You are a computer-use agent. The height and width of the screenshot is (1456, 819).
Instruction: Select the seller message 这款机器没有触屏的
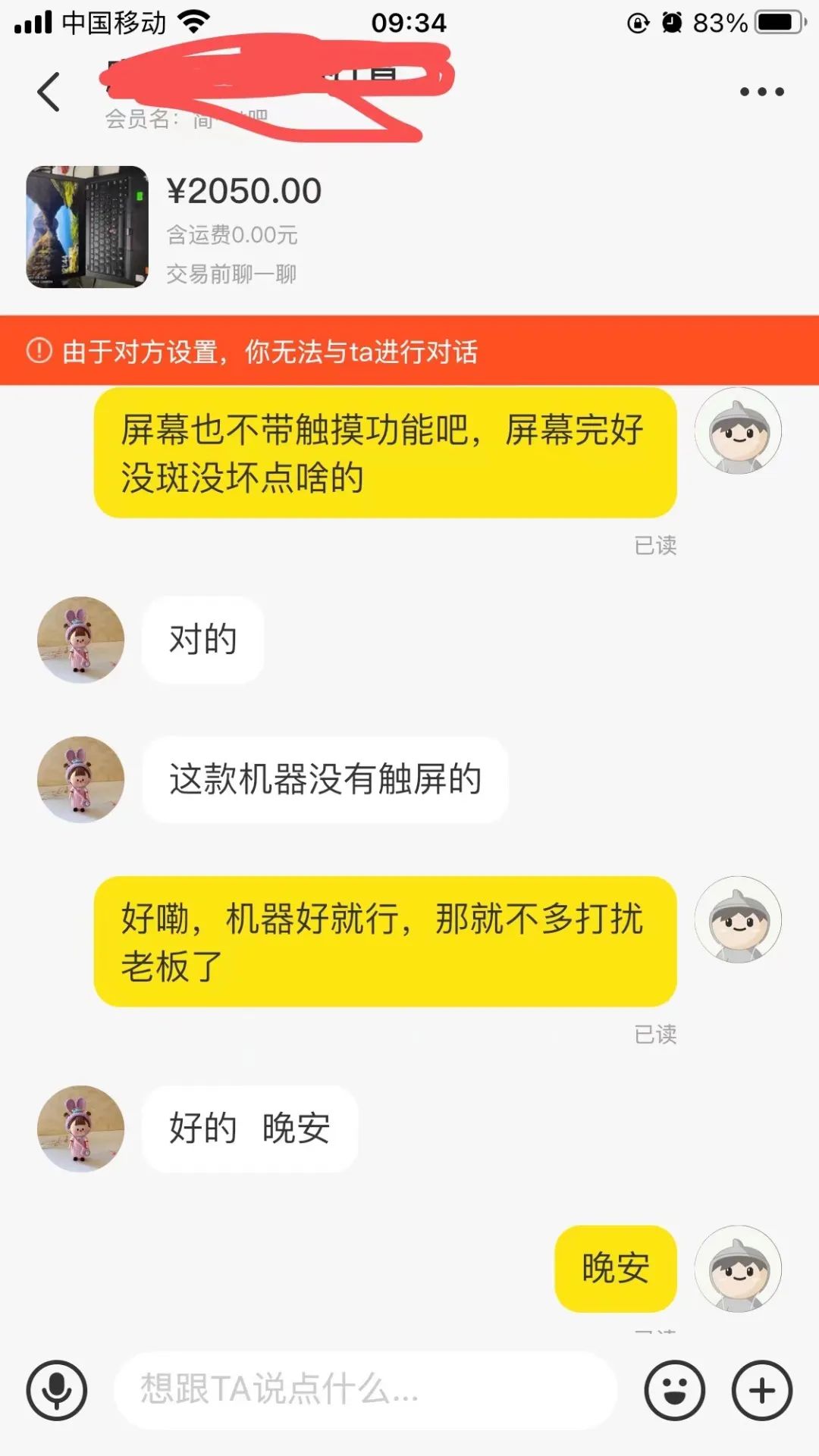coord(326,781)
